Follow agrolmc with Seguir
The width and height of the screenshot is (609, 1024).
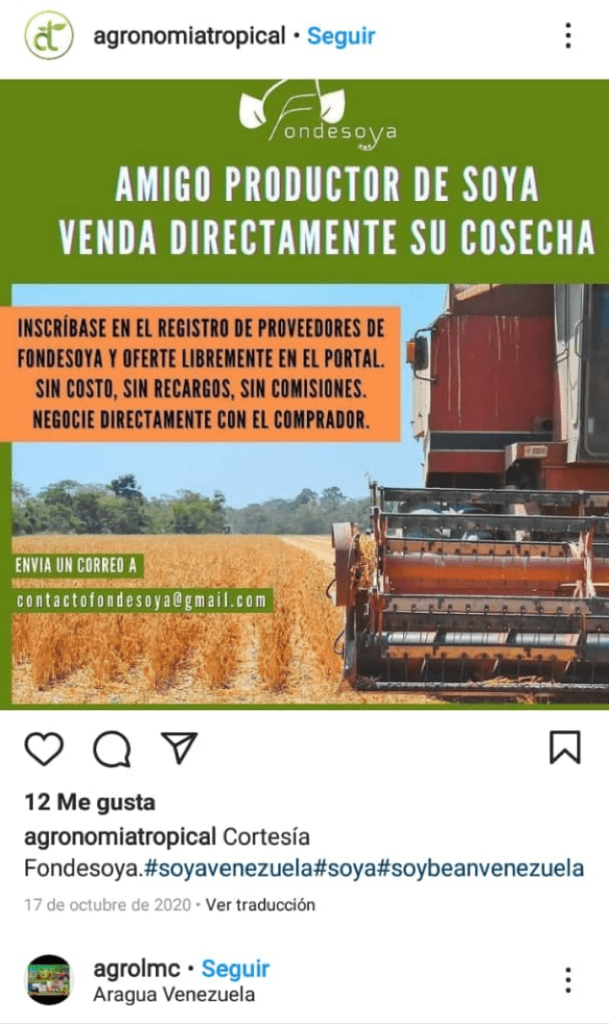coord(235,969)
